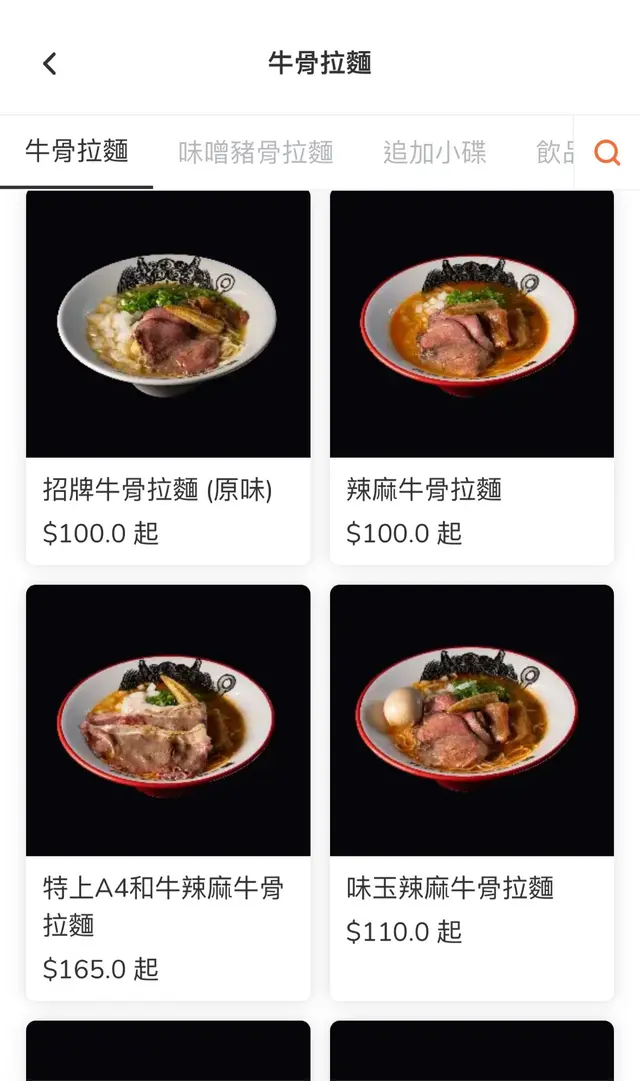The image size is (640, 1081).
Task: Open 特上A4和牛辣麻牛骨拉麵 details
Action: tap(168, 790)
